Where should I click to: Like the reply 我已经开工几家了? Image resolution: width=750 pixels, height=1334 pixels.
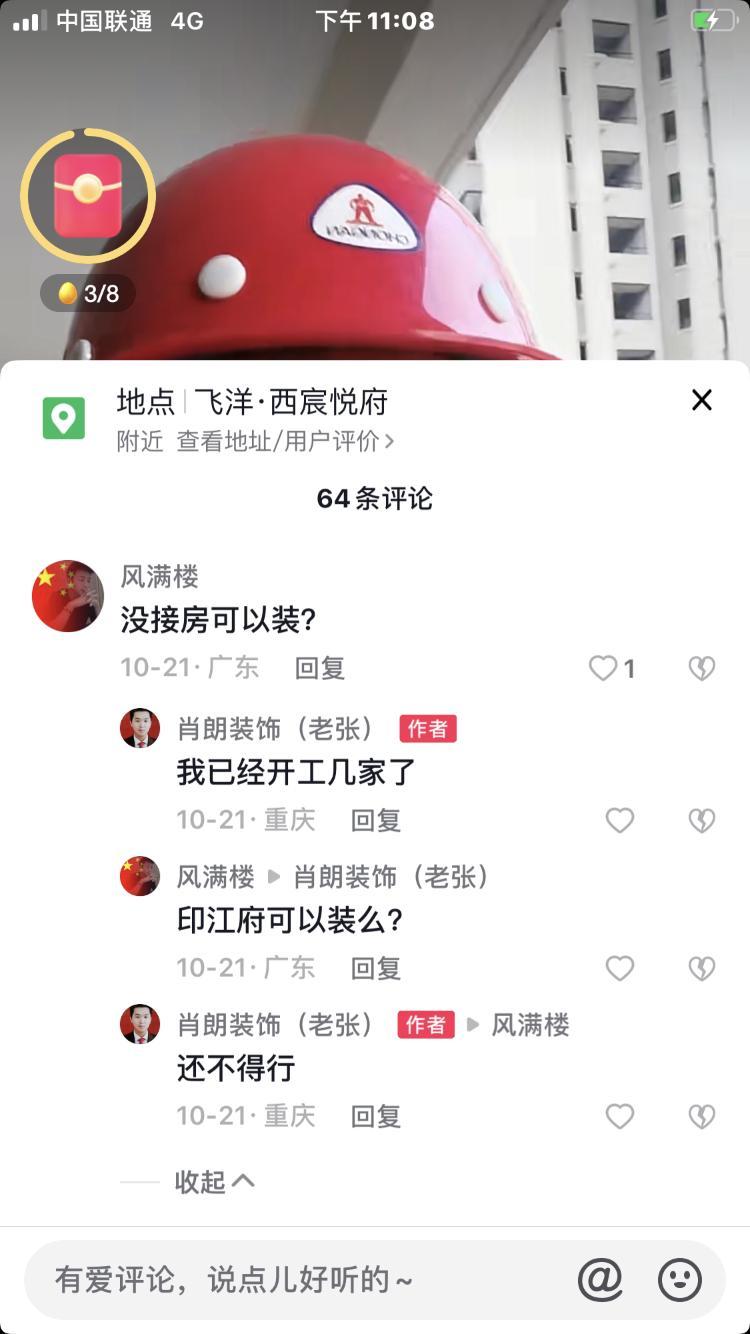click(x=620, y=820)
